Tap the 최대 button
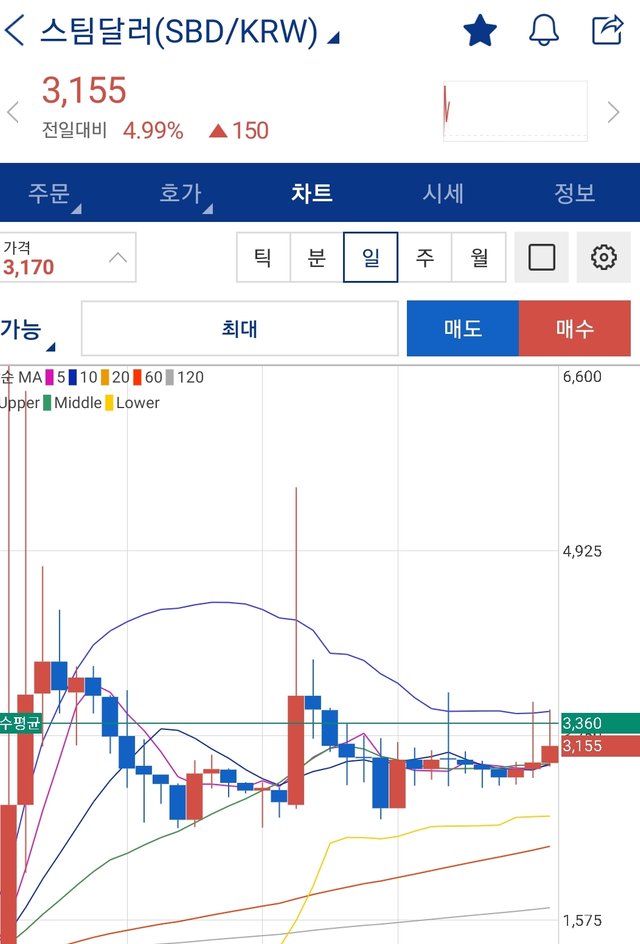 pos(239,328)
